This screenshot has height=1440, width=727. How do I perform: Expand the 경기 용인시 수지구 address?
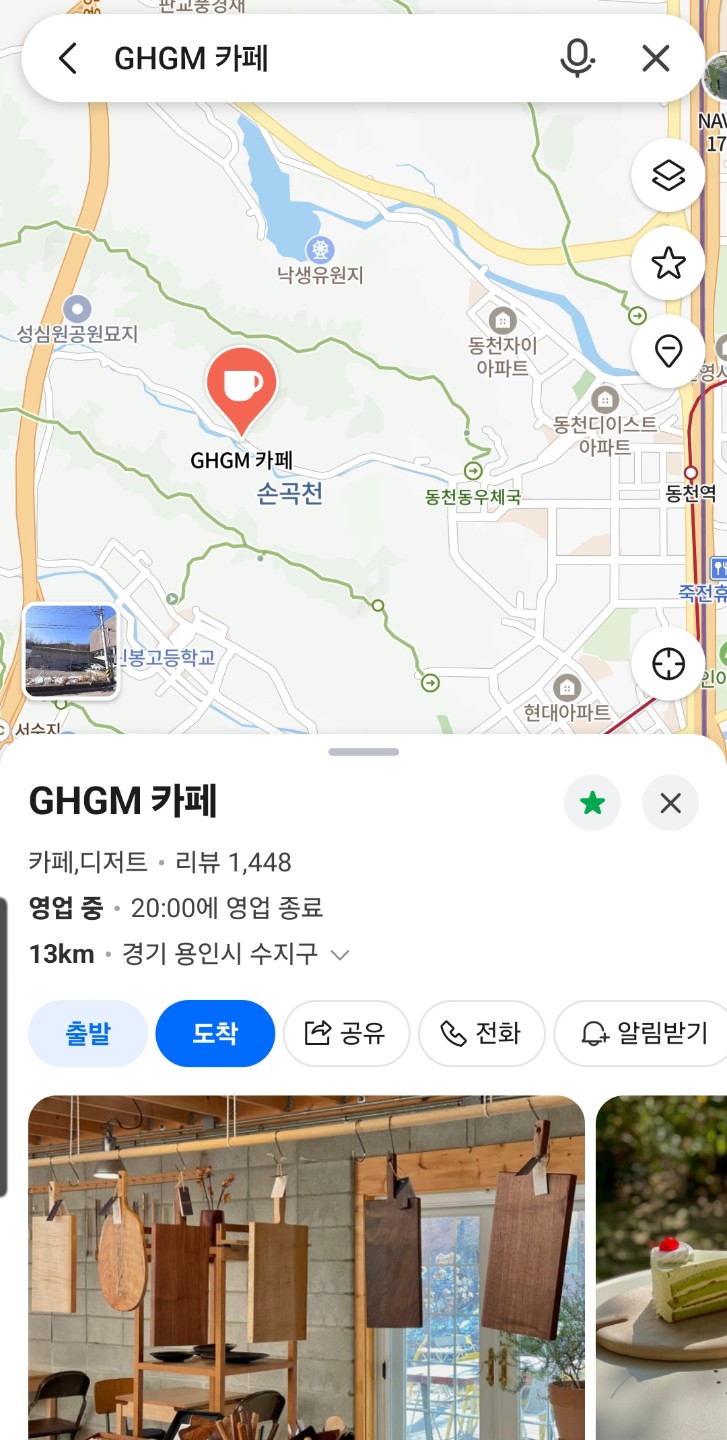(340, 955)
